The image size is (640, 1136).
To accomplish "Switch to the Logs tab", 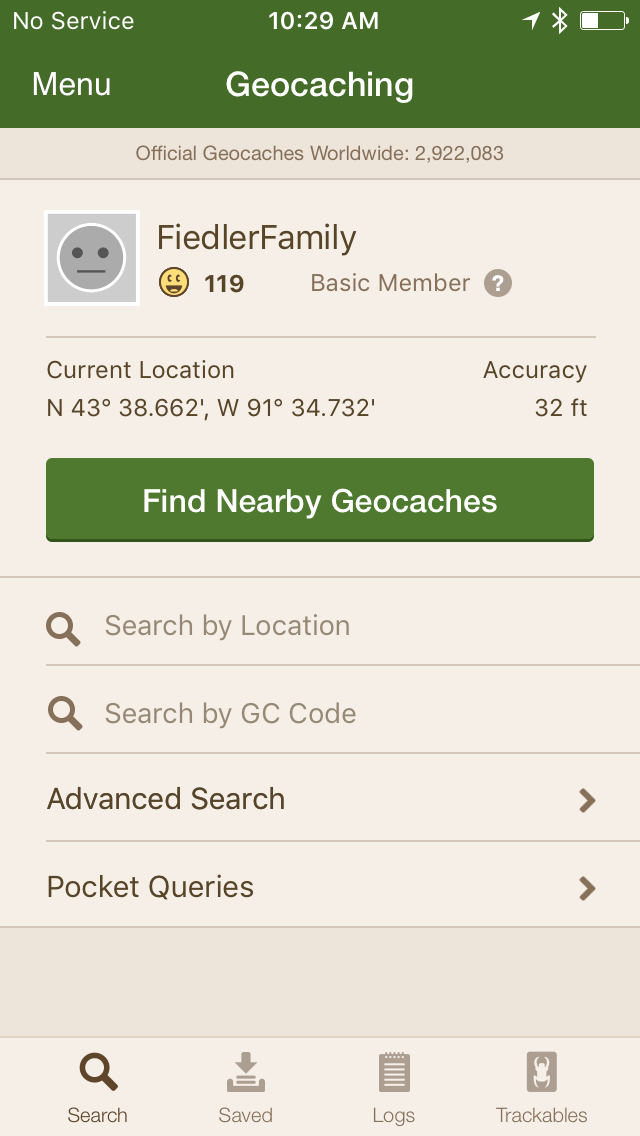I will pyautogui.click(x=394, y=1087).
